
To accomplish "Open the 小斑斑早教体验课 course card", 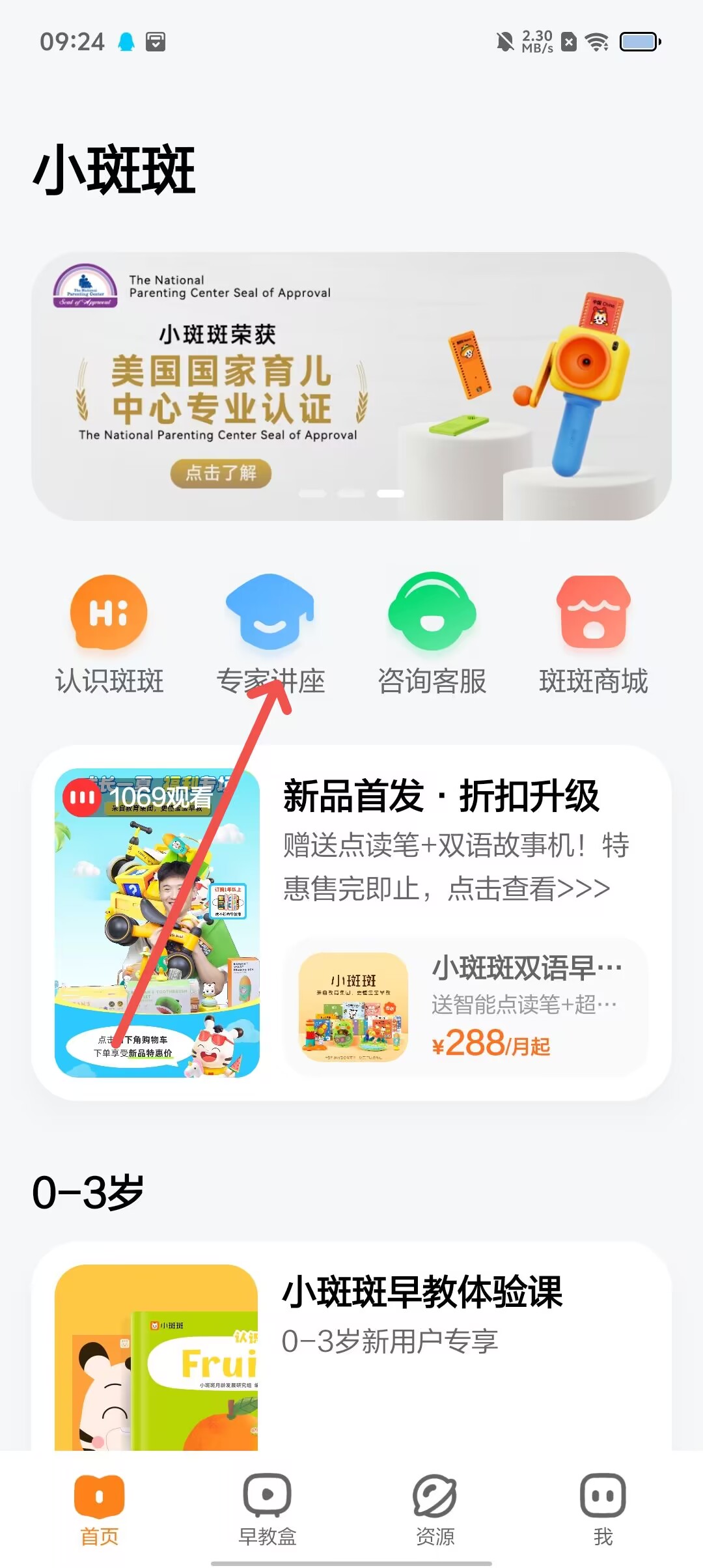I will click(x=351, y=1348).
